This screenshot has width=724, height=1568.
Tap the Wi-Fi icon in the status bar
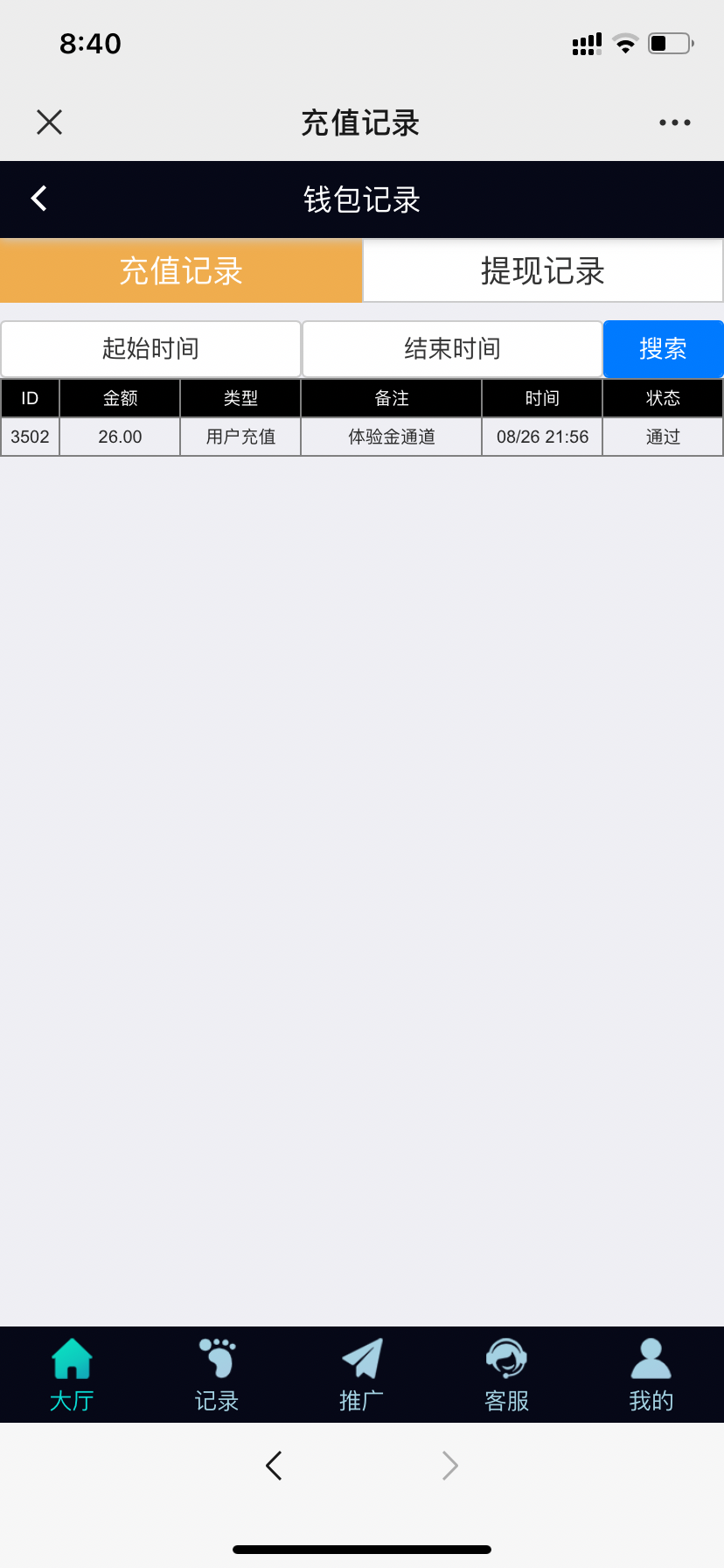626,43
